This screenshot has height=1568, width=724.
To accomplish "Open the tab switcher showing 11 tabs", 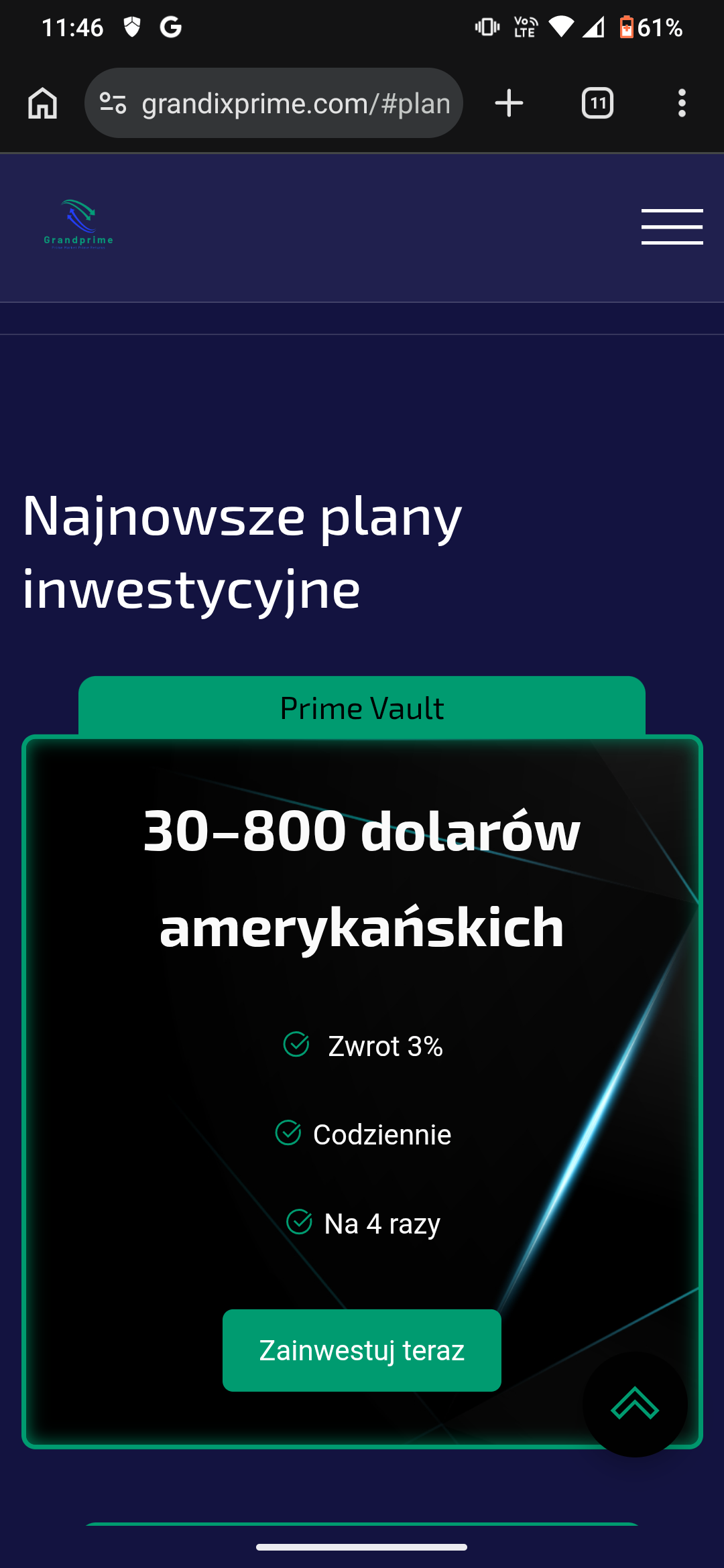I will pos(597,103).
